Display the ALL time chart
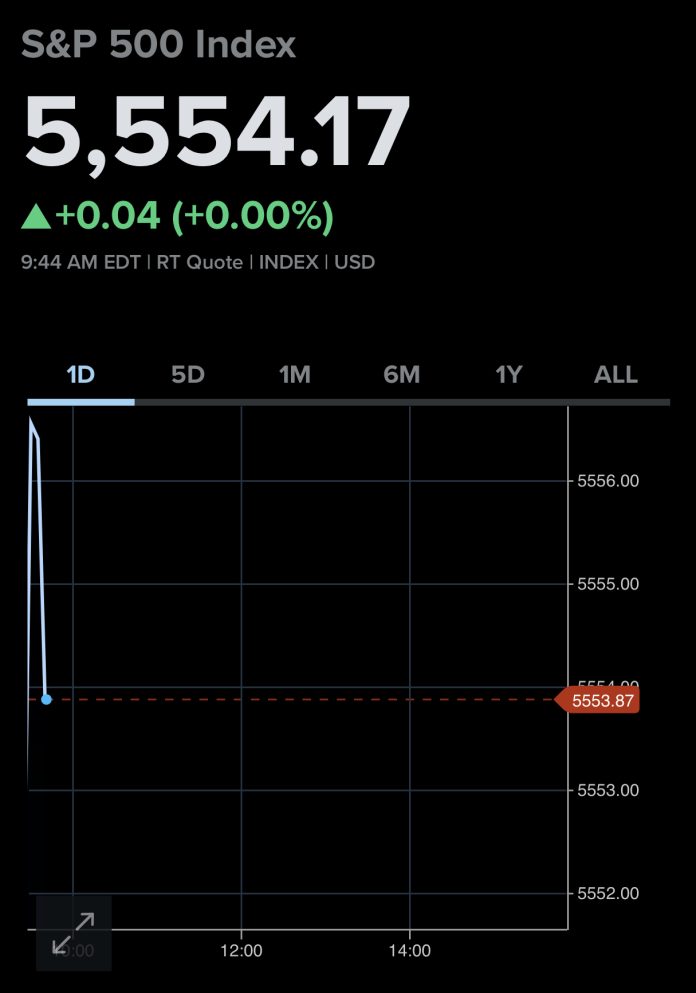 [x=616, y=375]
